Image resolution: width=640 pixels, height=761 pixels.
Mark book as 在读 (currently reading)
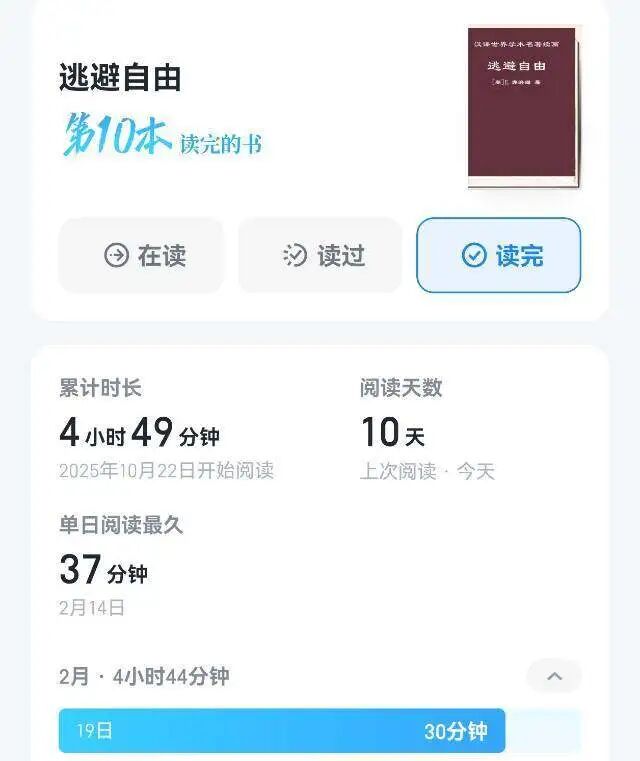(141, 256)
